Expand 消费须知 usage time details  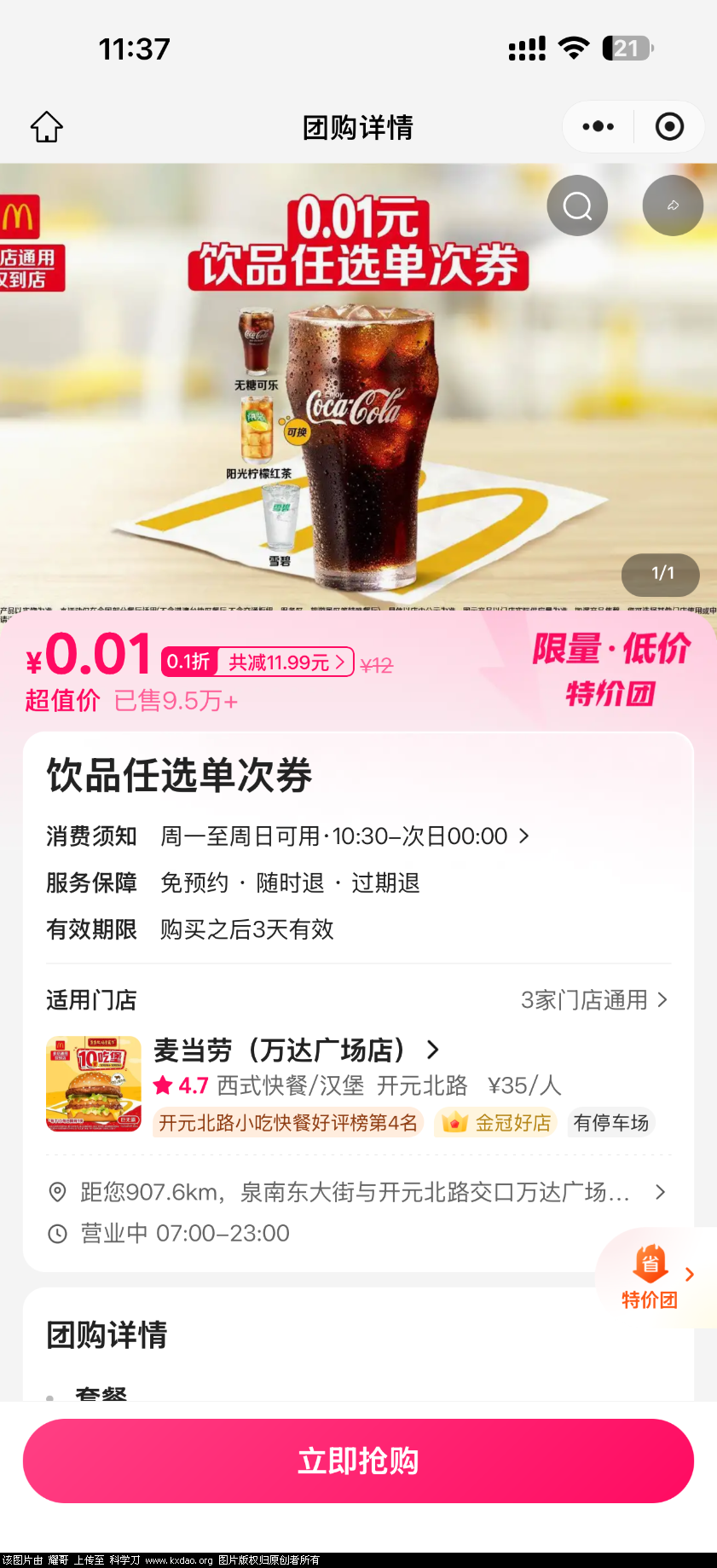tap(344, 836)
